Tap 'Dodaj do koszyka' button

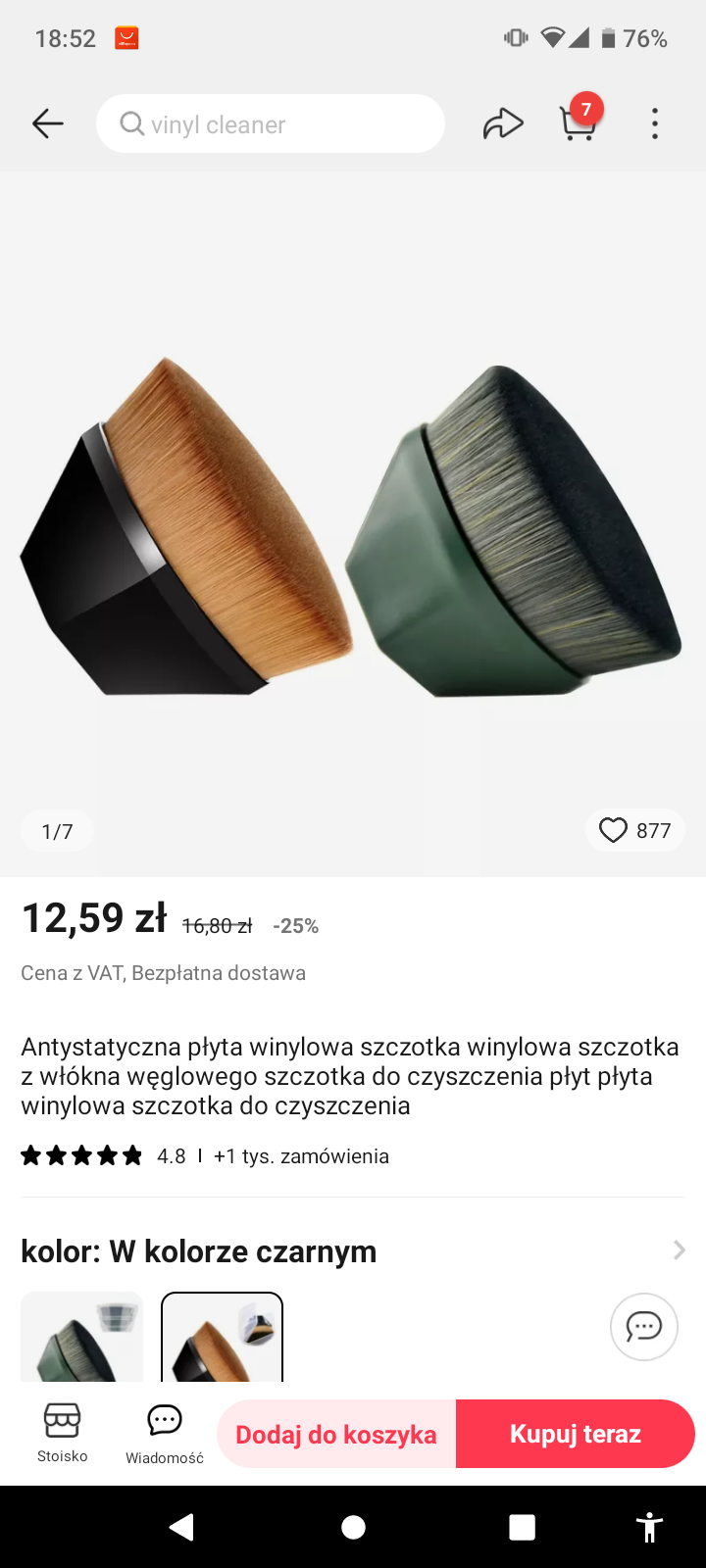tap(336, 1434)
